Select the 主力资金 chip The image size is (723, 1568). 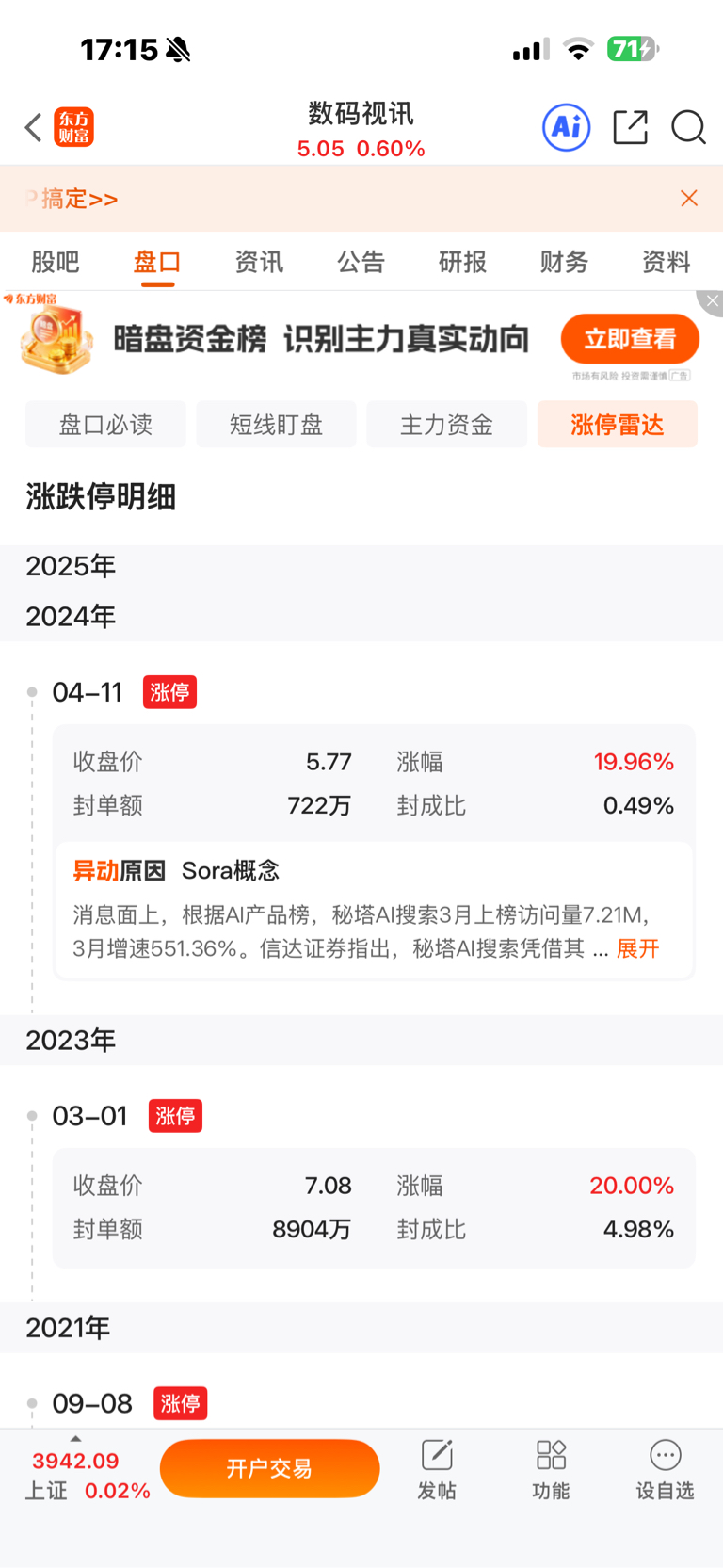pyautogui.click(x=446, y=424)
